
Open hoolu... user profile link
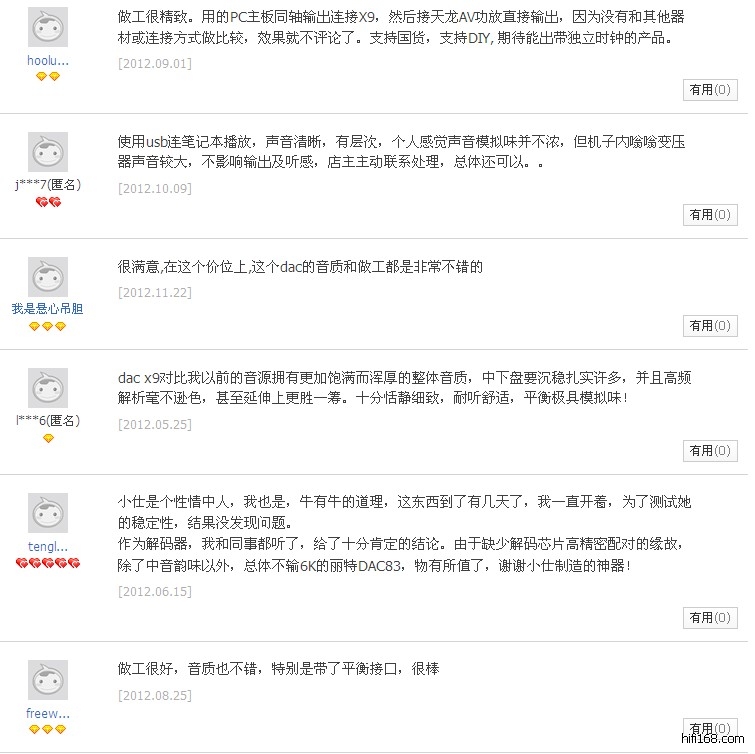coord(48,60)
